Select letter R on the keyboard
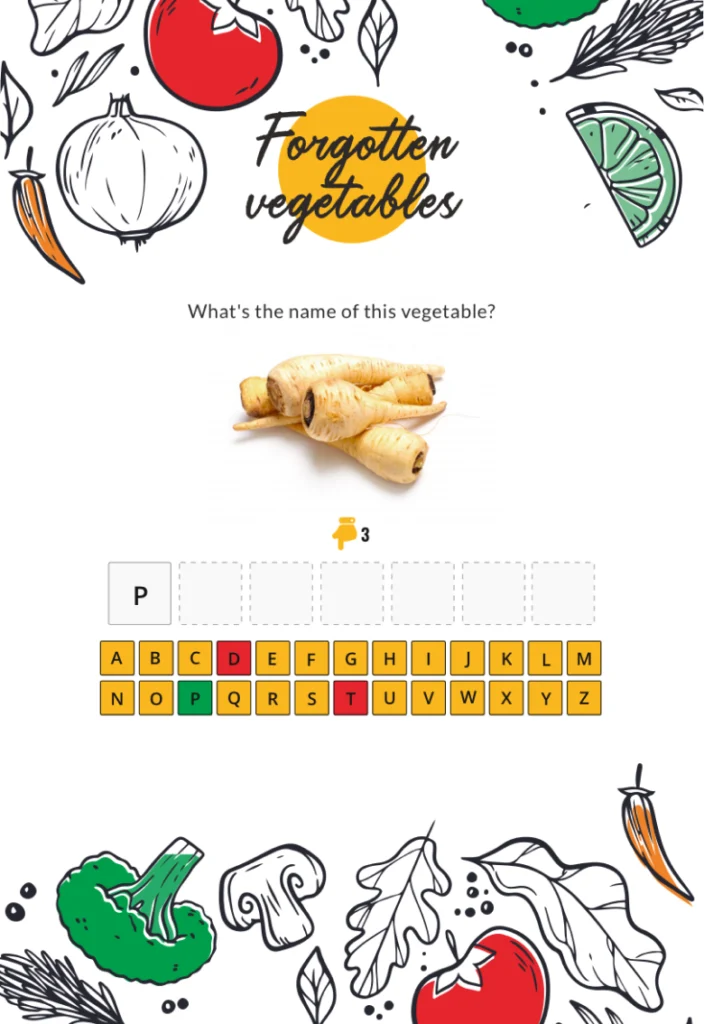This screenshot has height=1024, width=704. click(x=273, y=698)
